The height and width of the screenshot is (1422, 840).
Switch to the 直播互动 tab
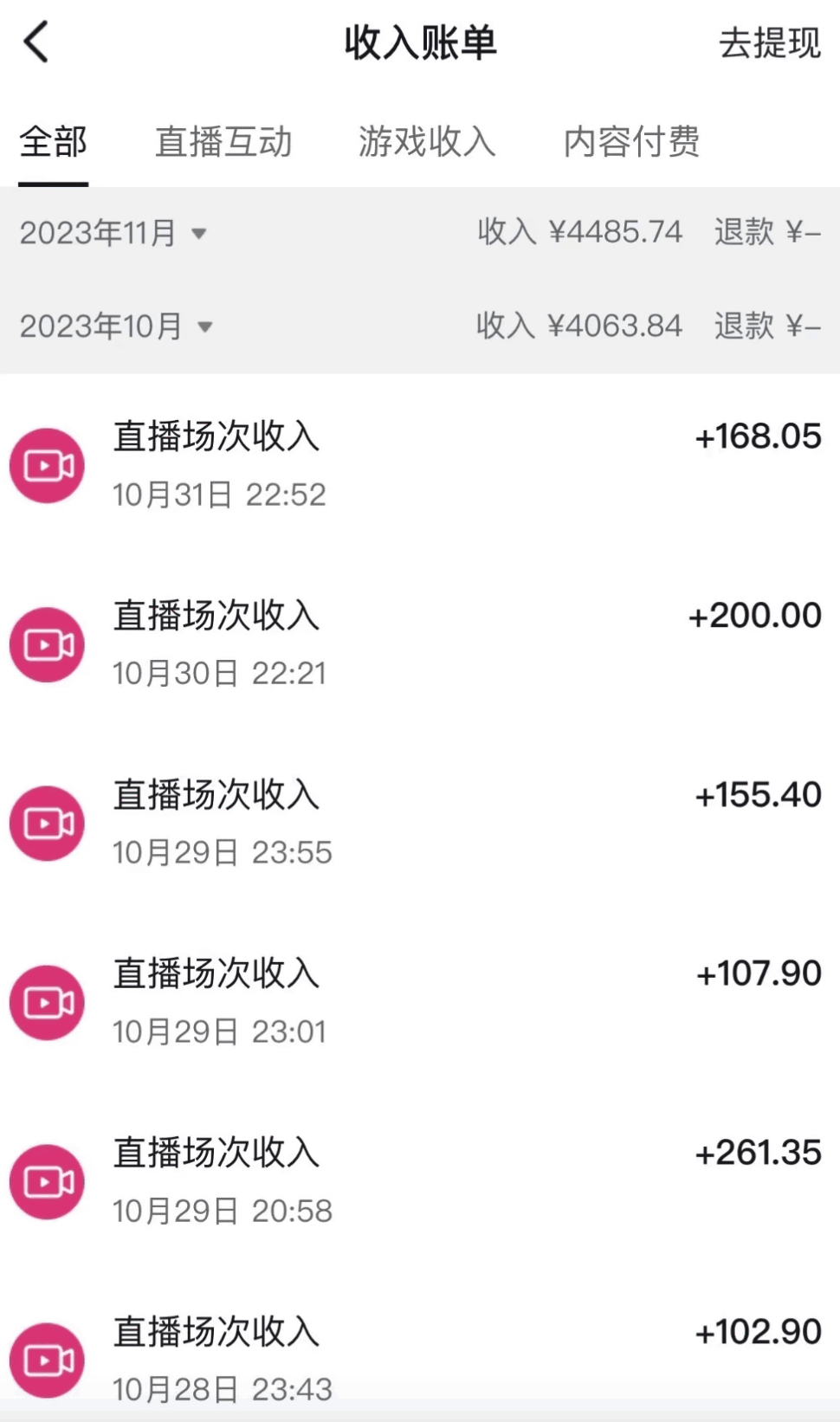[x=223, y=142]
